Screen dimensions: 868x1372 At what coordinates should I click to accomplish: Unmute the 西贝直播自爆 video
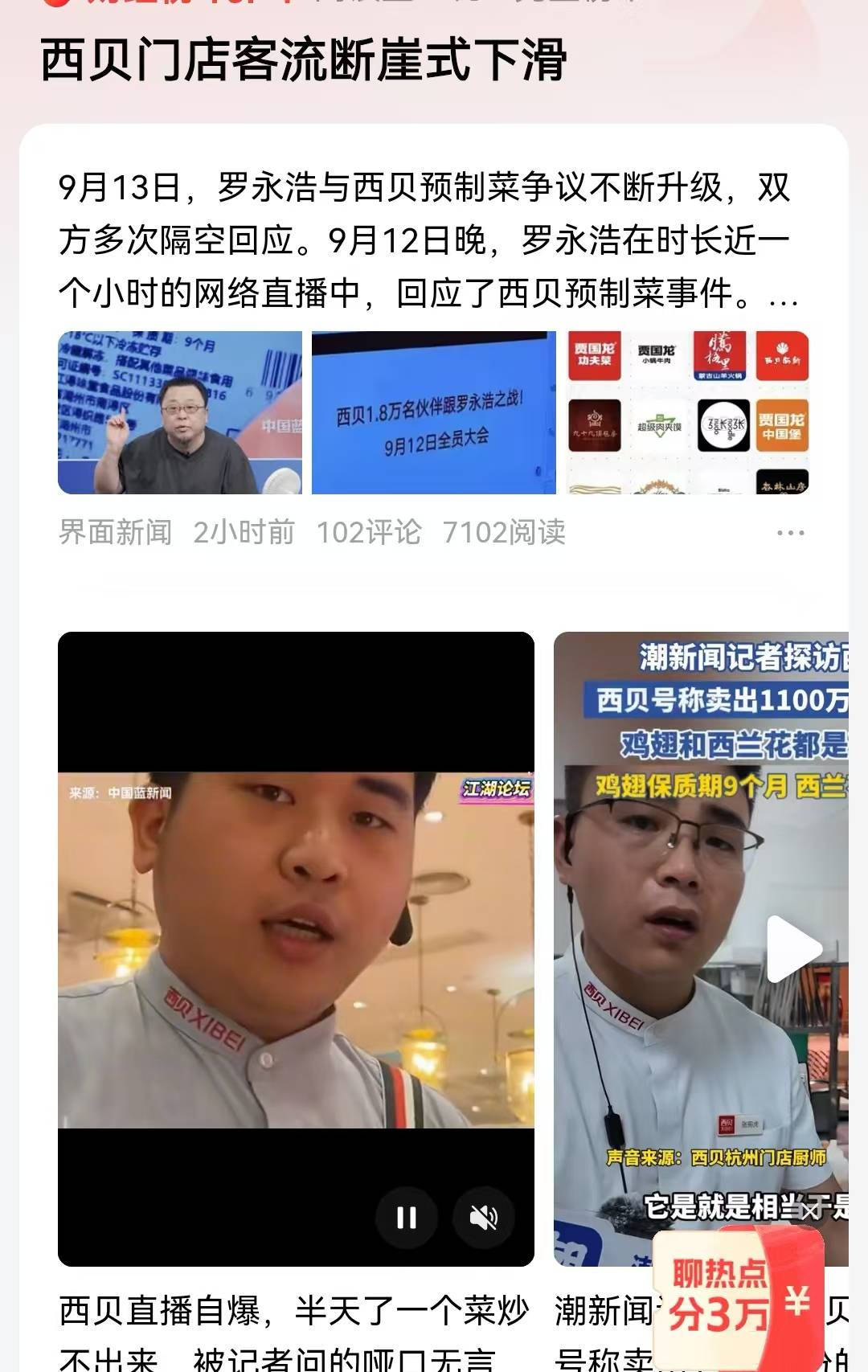coord(484,1218)
